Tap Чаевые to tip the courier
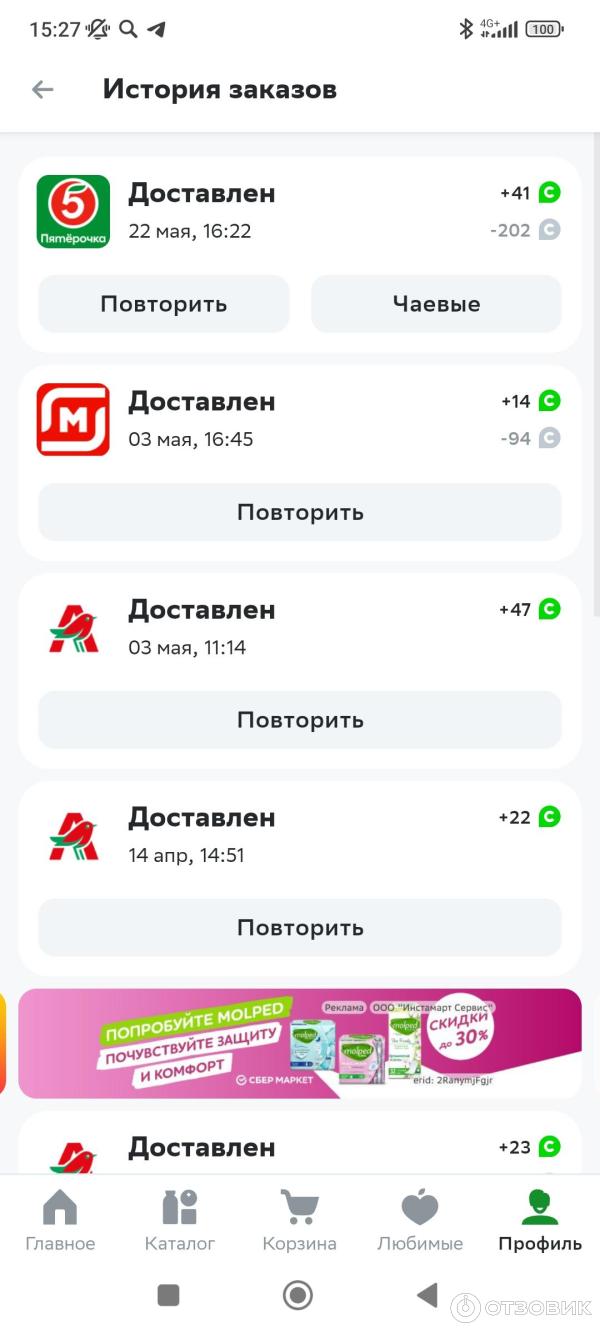This screenshot has width=600, height=1333. (x=436, y=304)
